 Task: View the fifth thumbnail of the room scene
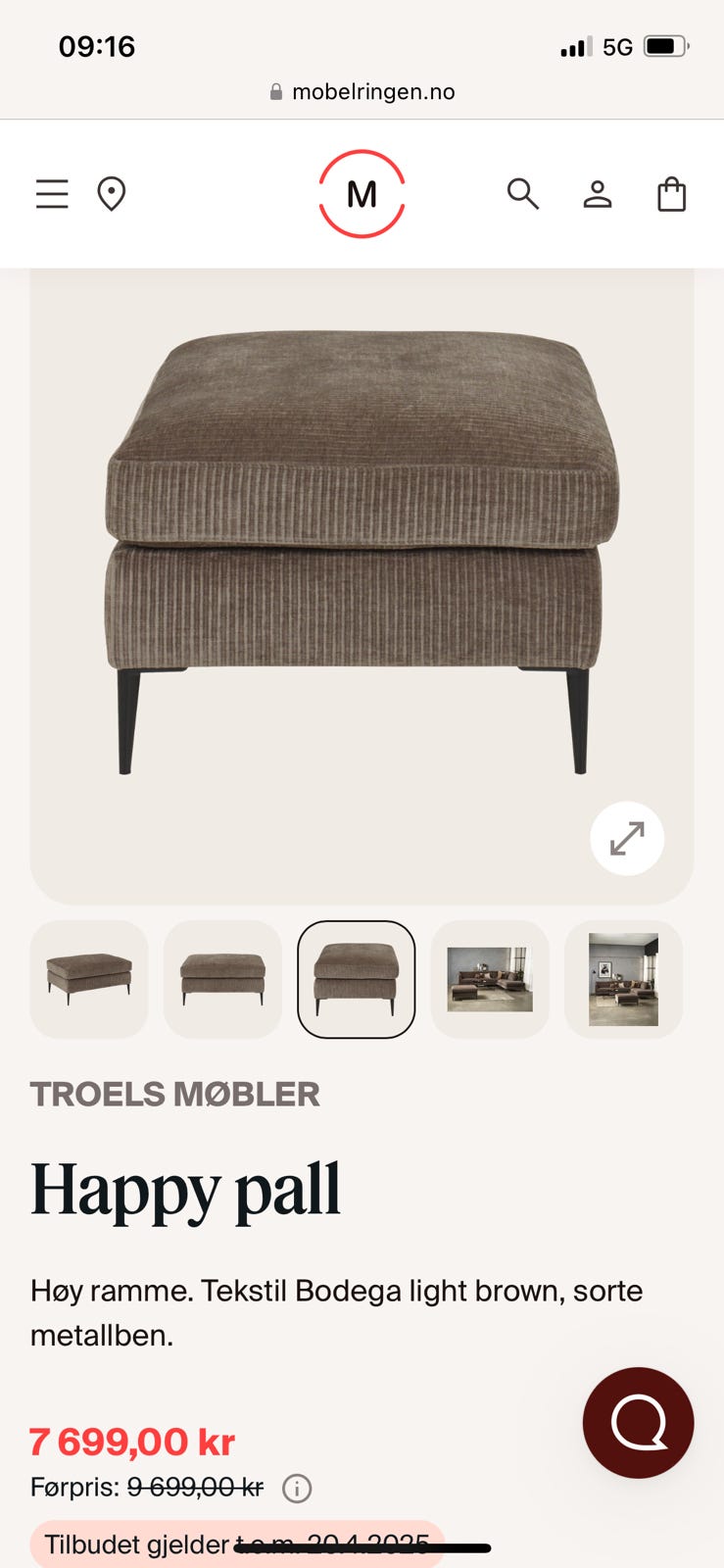point(623,979)
